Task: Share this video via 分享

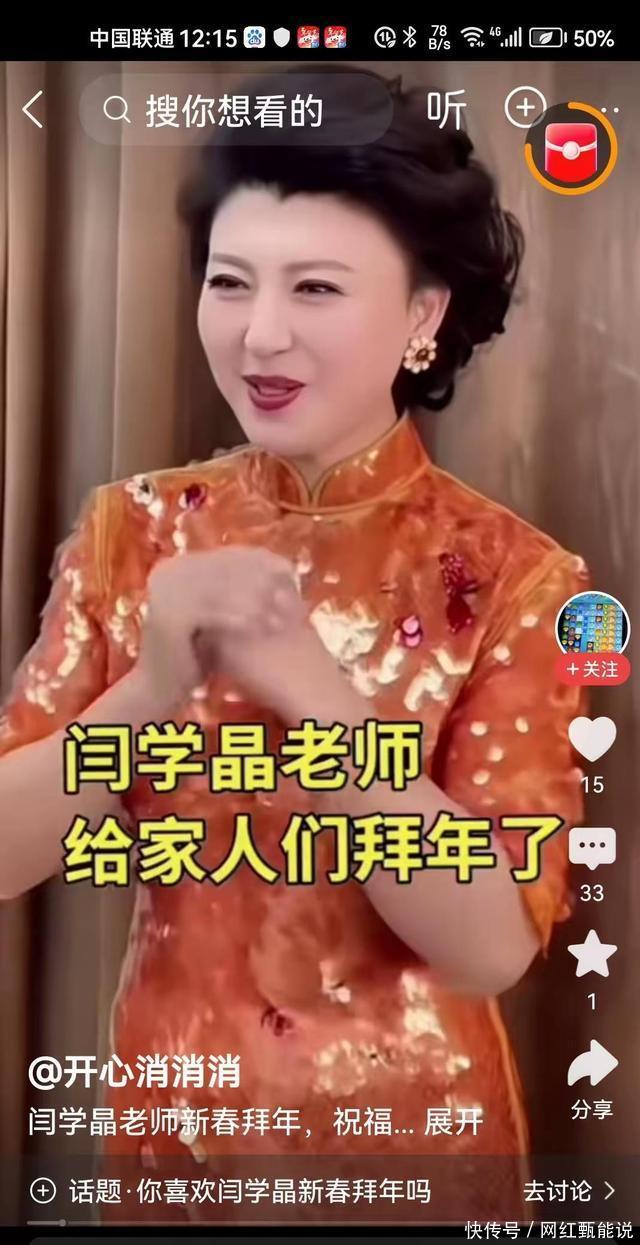Action: point(592,1065)
